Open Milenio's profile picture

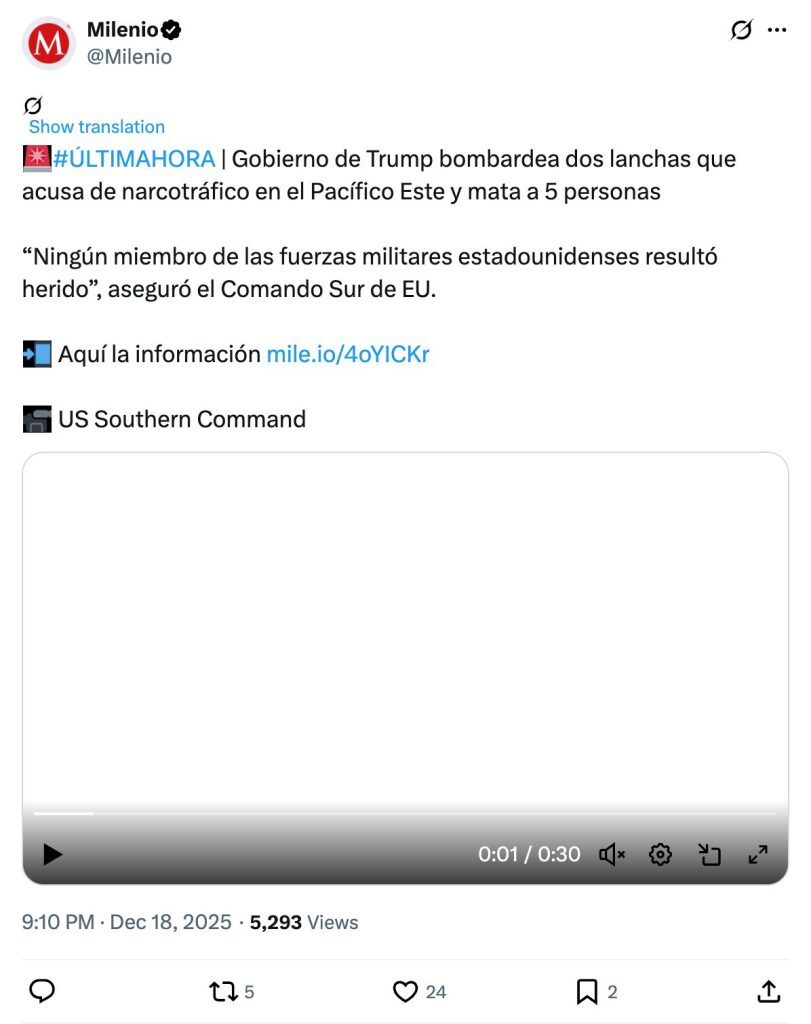coord(49,43)
